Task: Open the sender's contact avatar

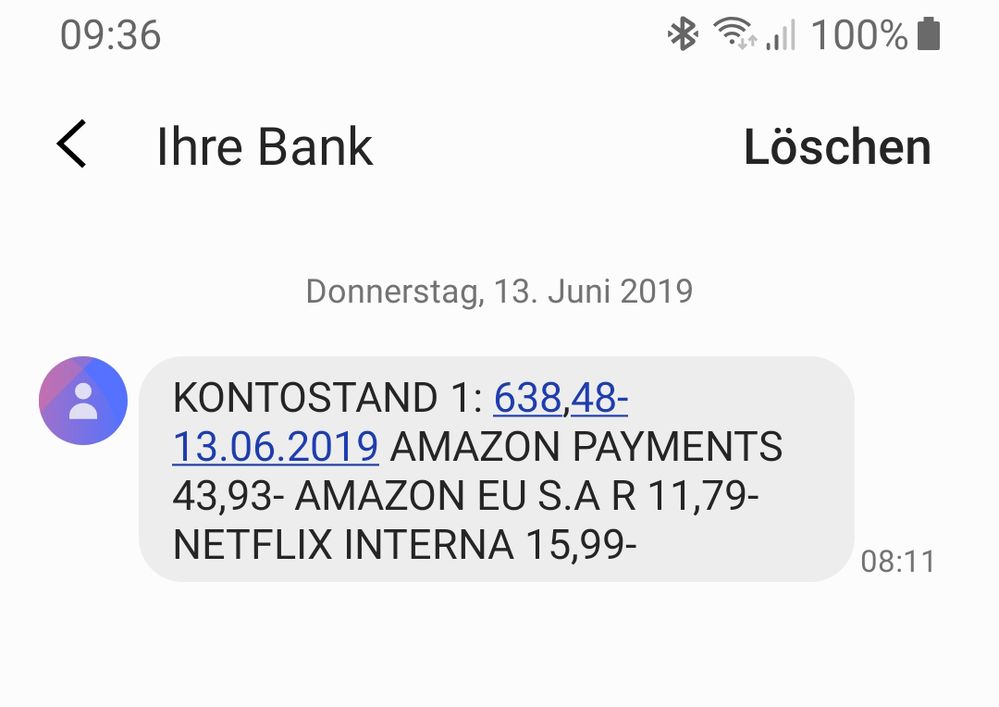Action: 83,400
